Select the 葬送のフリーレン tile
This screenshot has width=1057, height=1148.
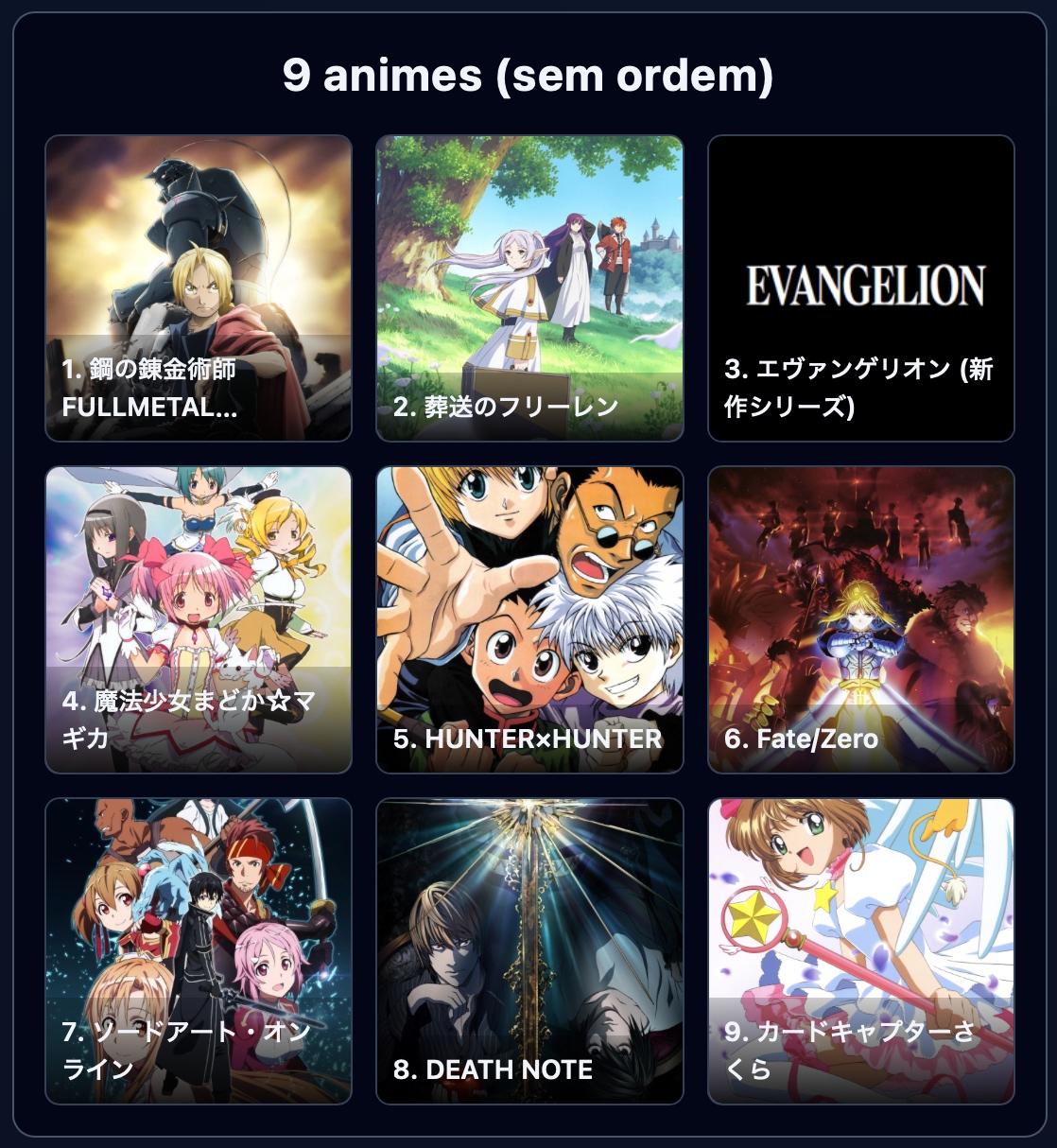pos(529,288)
